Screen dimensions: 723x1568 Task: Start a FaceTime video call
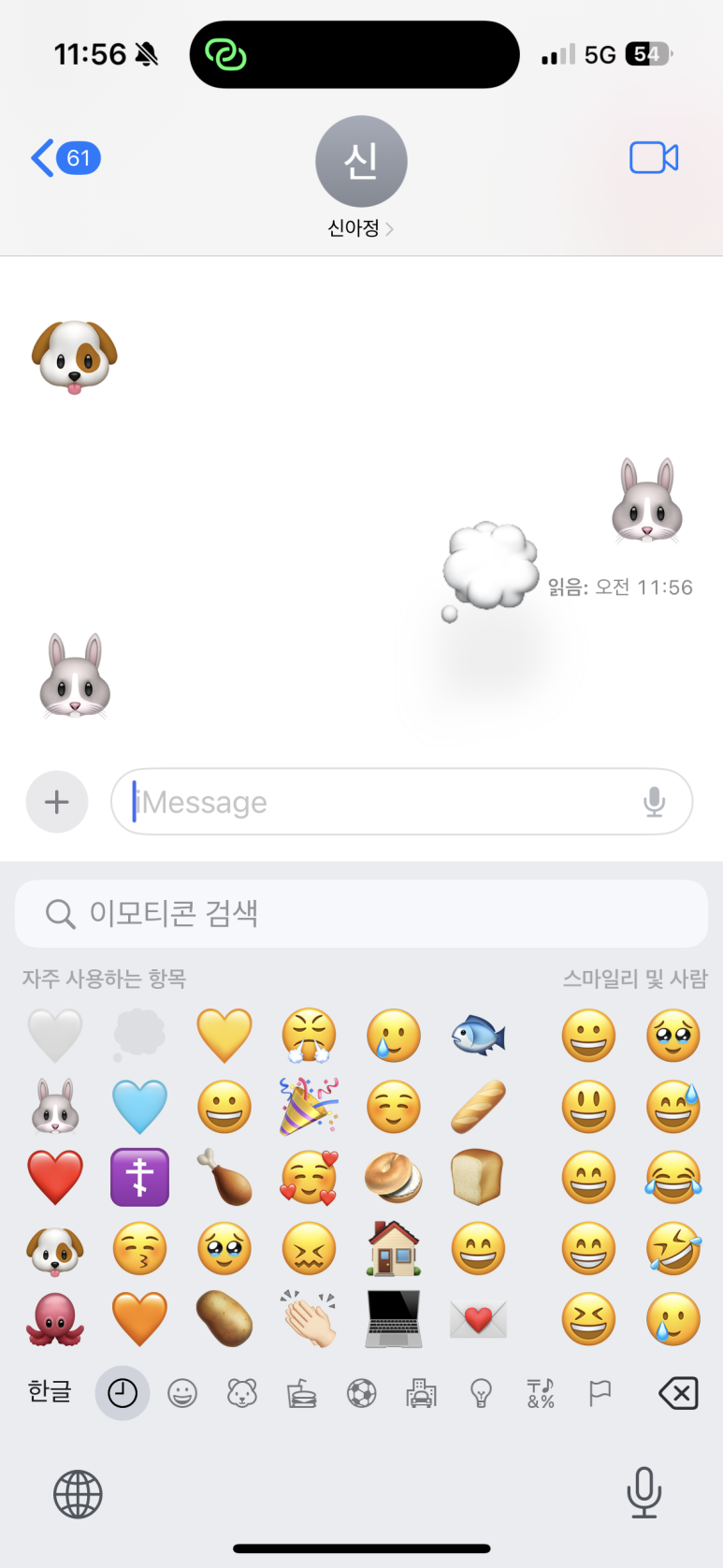pos(654,158)
